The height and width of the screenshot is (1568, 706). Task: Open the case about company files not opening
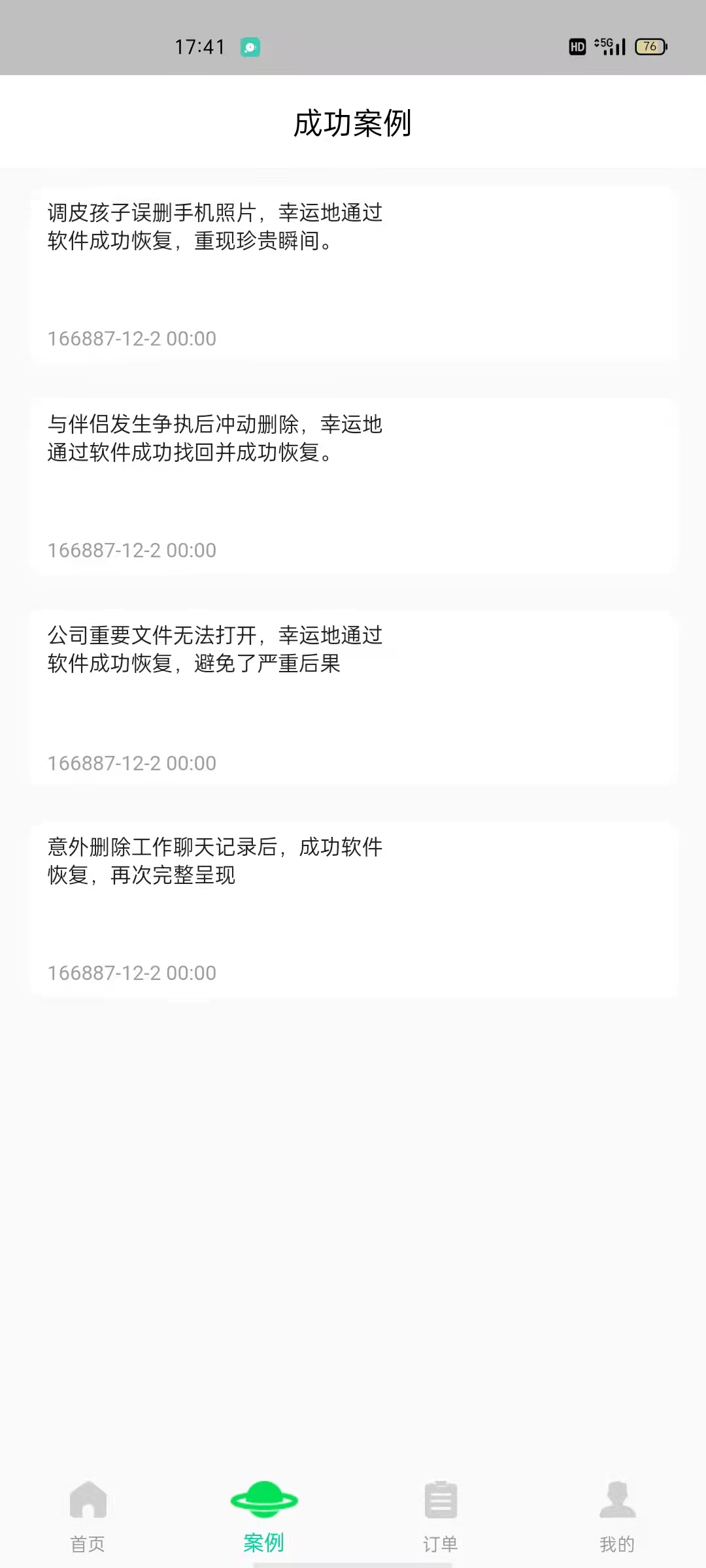coord(353,698)
